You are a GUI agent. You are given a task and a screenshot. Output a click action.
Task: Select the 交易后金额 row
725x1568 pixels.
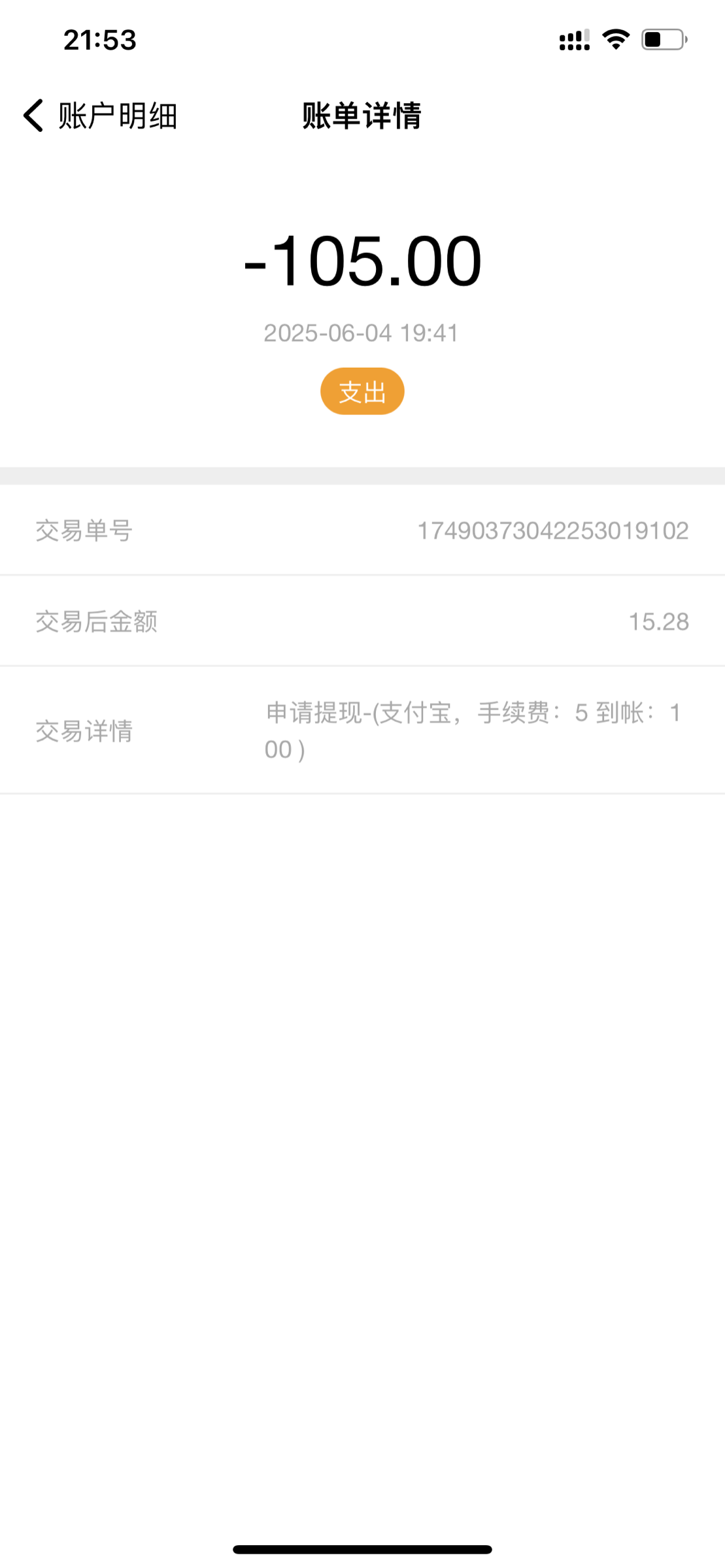[x=362, y=621]
